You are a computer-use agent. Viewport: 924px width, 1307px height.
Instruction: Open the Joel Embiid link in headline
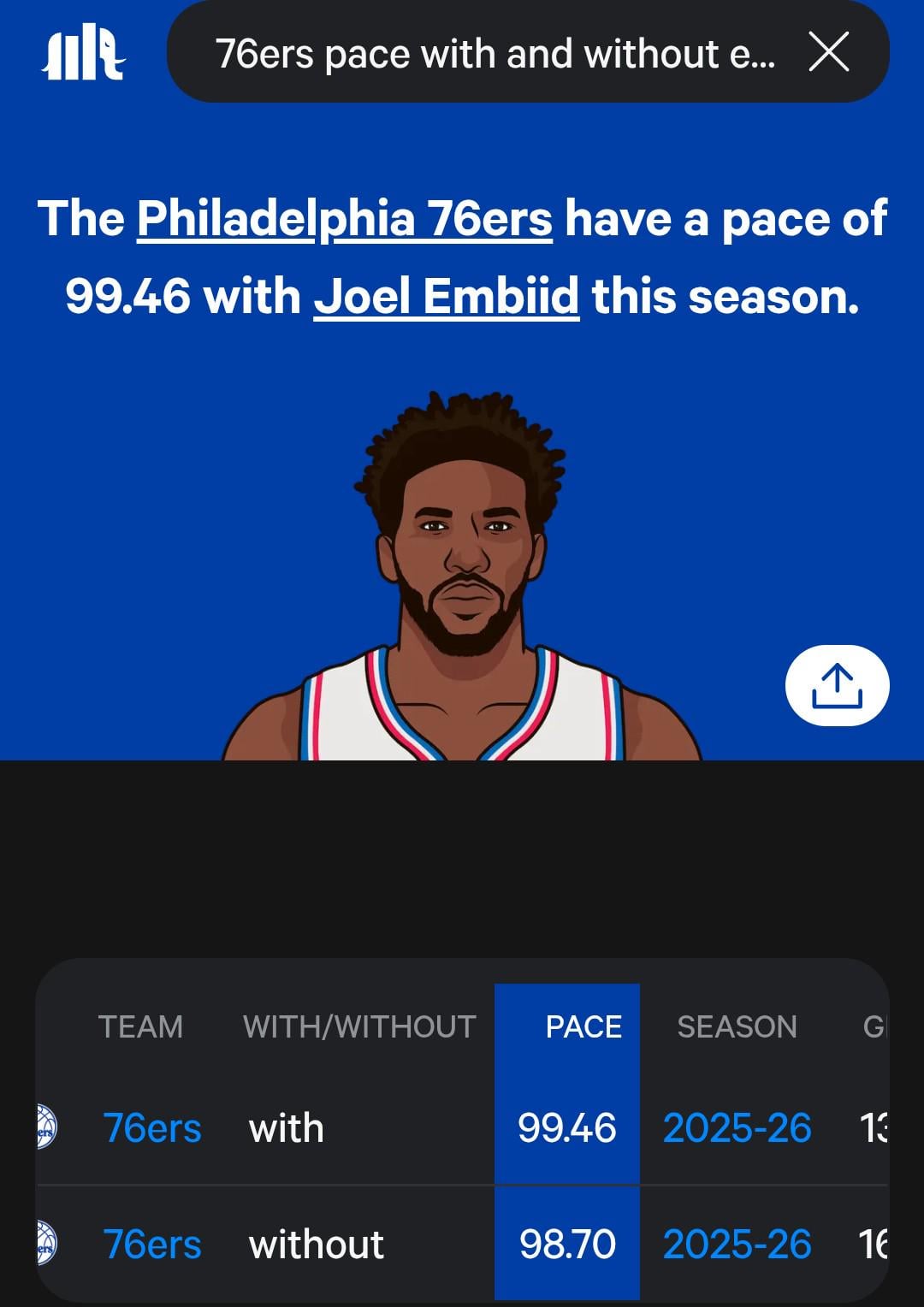coord(446,297)
